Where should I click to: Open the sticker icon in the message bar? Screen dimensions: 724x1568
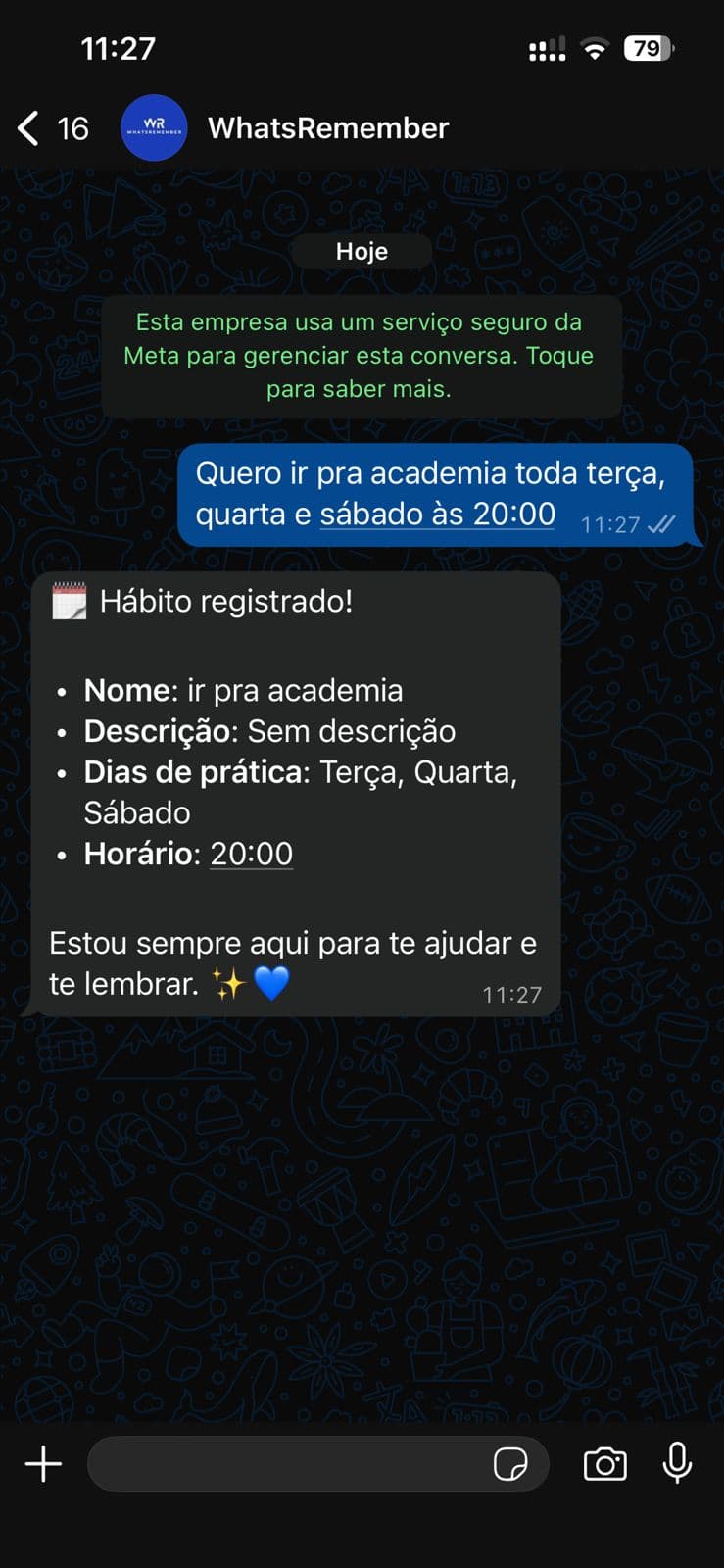click(x=512, y=1463)
